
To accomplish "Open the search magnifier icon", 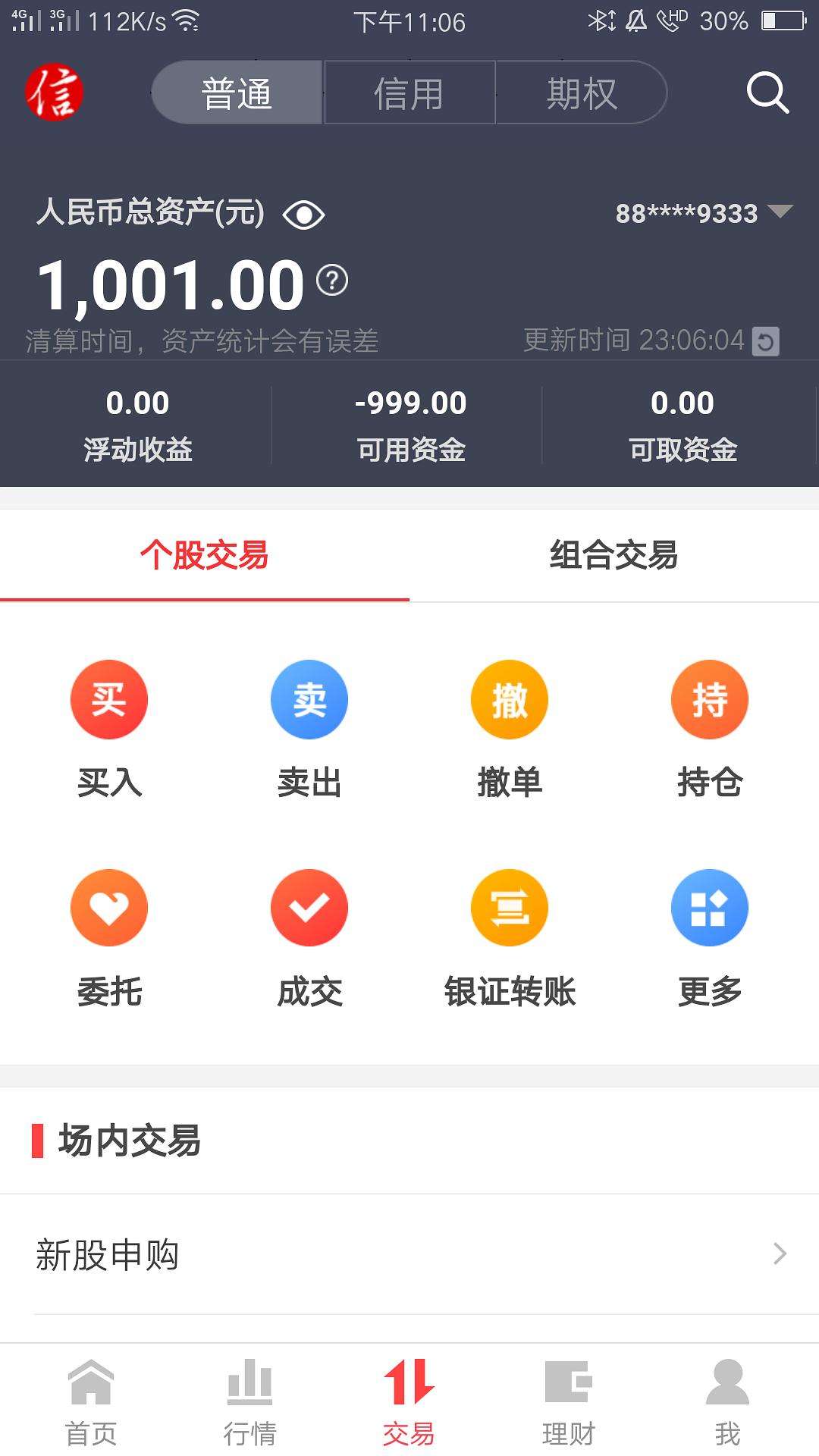I will [767, 93].
